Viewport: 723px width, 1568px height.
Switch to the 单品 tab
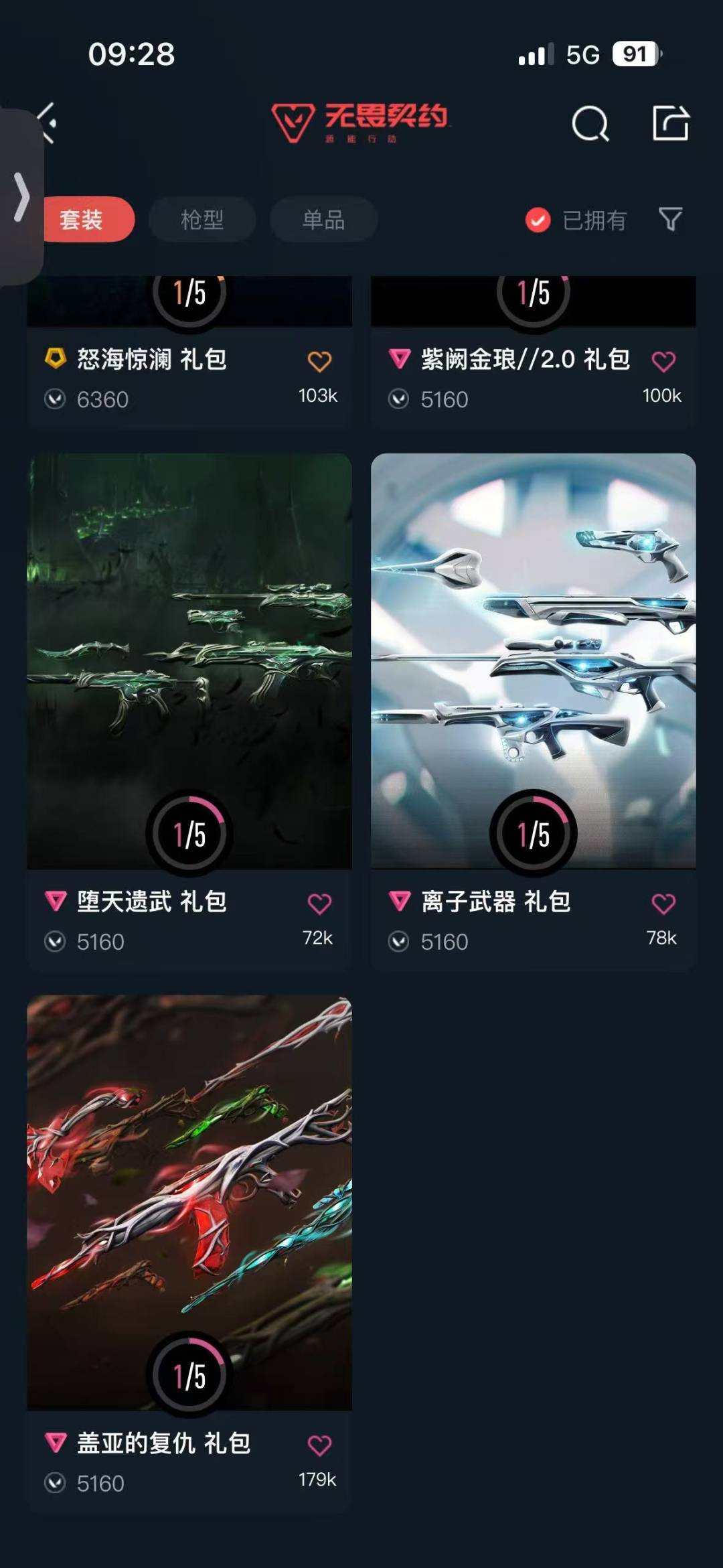[x=323, y=220]
